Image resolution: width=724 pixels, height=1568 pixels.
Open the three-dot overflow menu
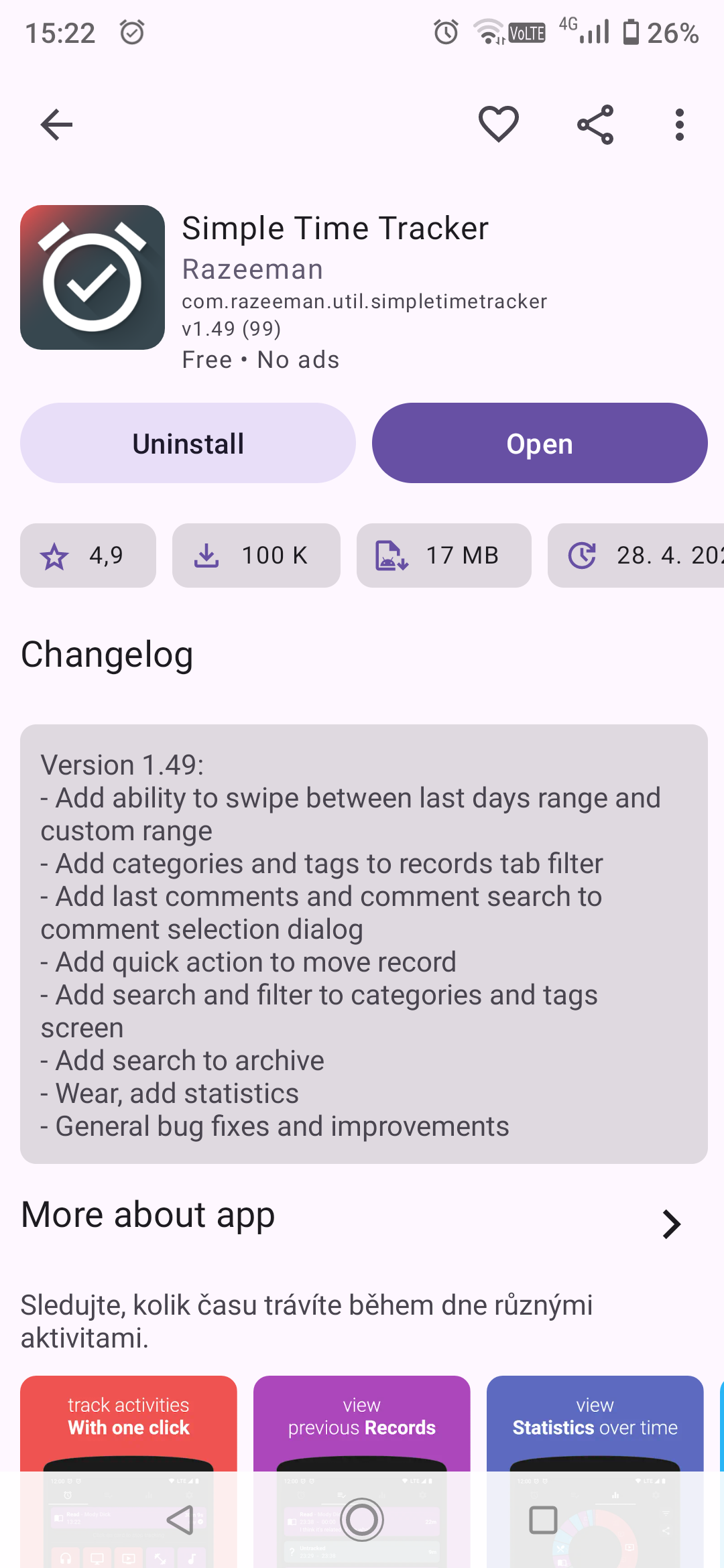680,125
